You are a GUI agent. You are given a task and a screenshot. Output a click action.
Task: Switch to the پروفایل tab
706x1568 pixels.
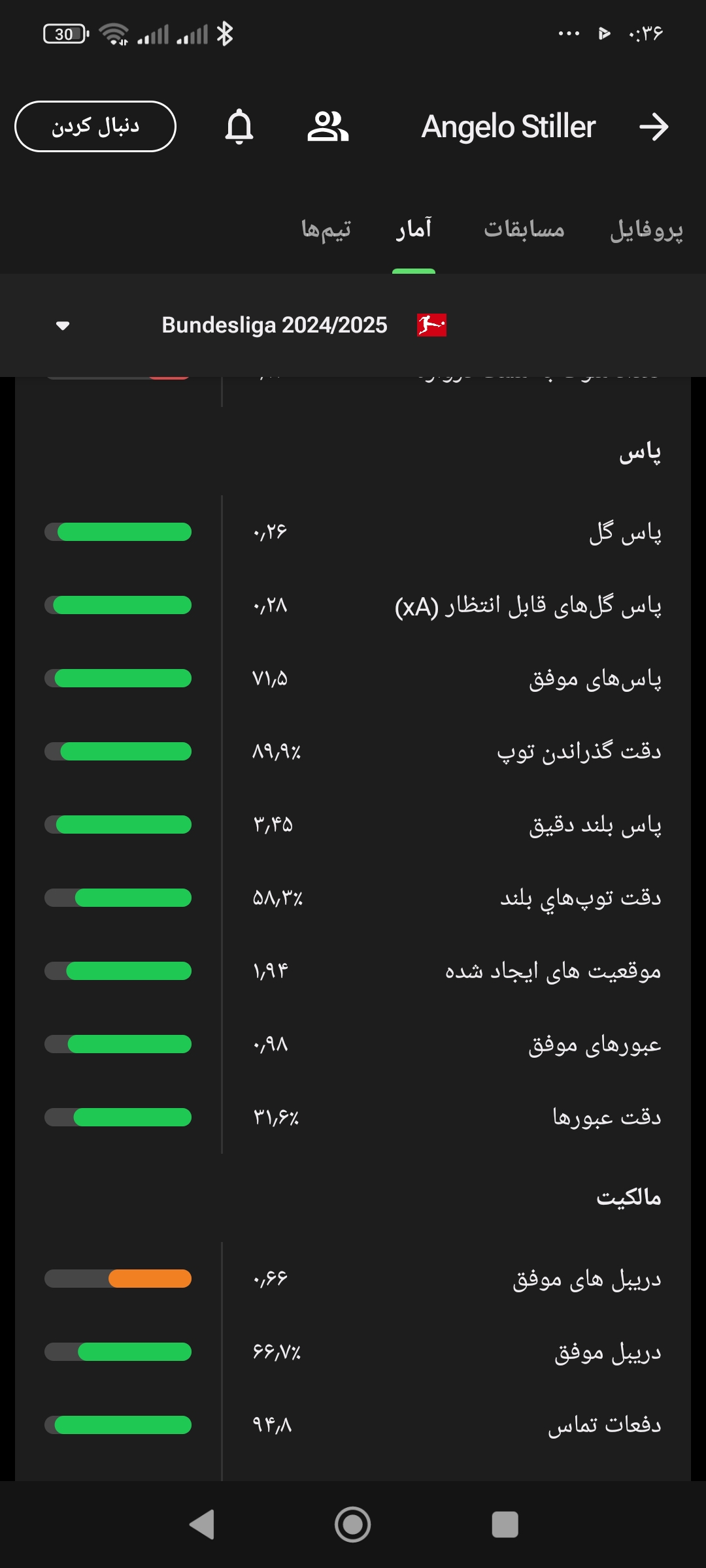(x=646, y=229)
